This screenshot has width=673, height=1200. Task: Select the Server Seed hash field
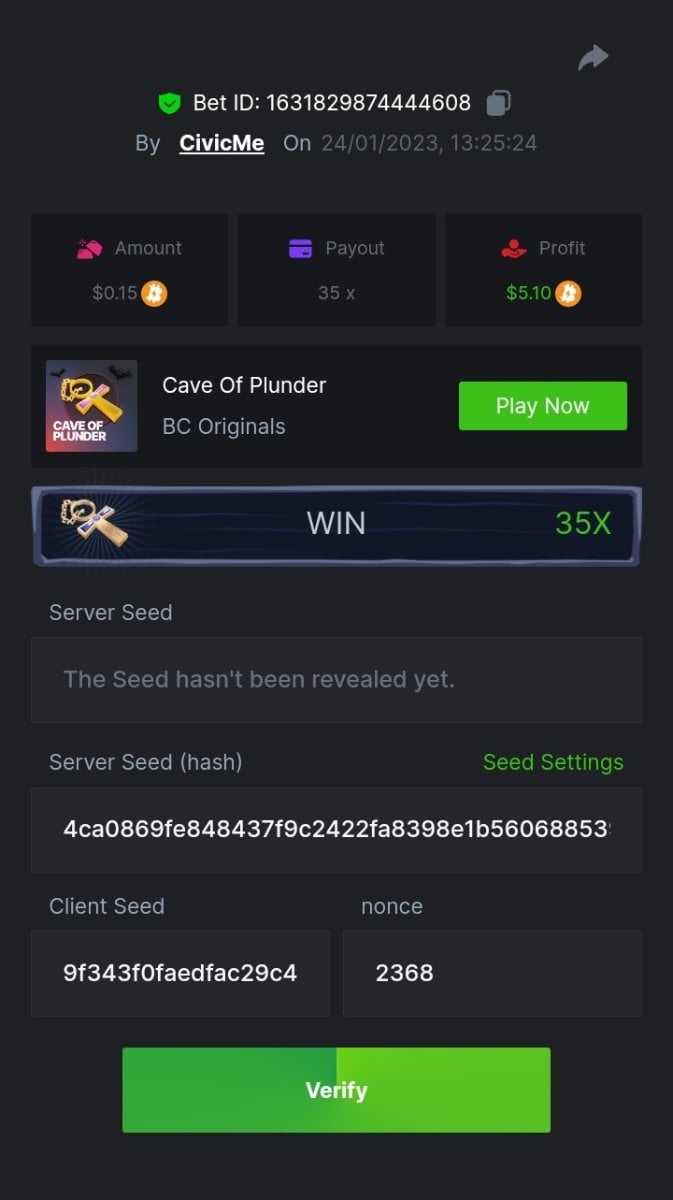(x=336, y=830)
